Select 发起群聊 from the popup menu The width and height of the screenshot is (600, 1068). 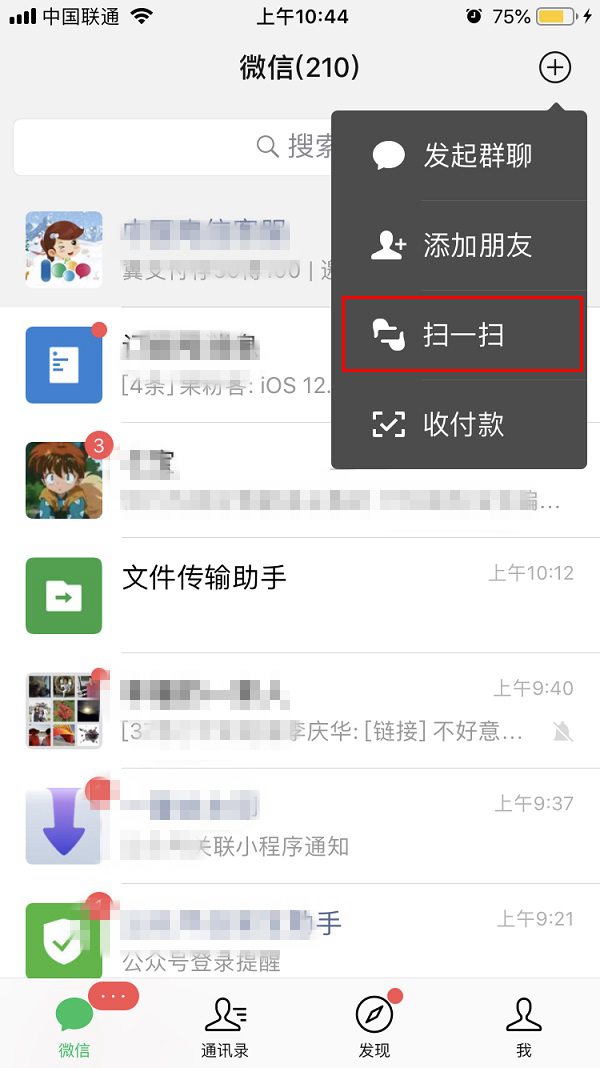point(459,156)
